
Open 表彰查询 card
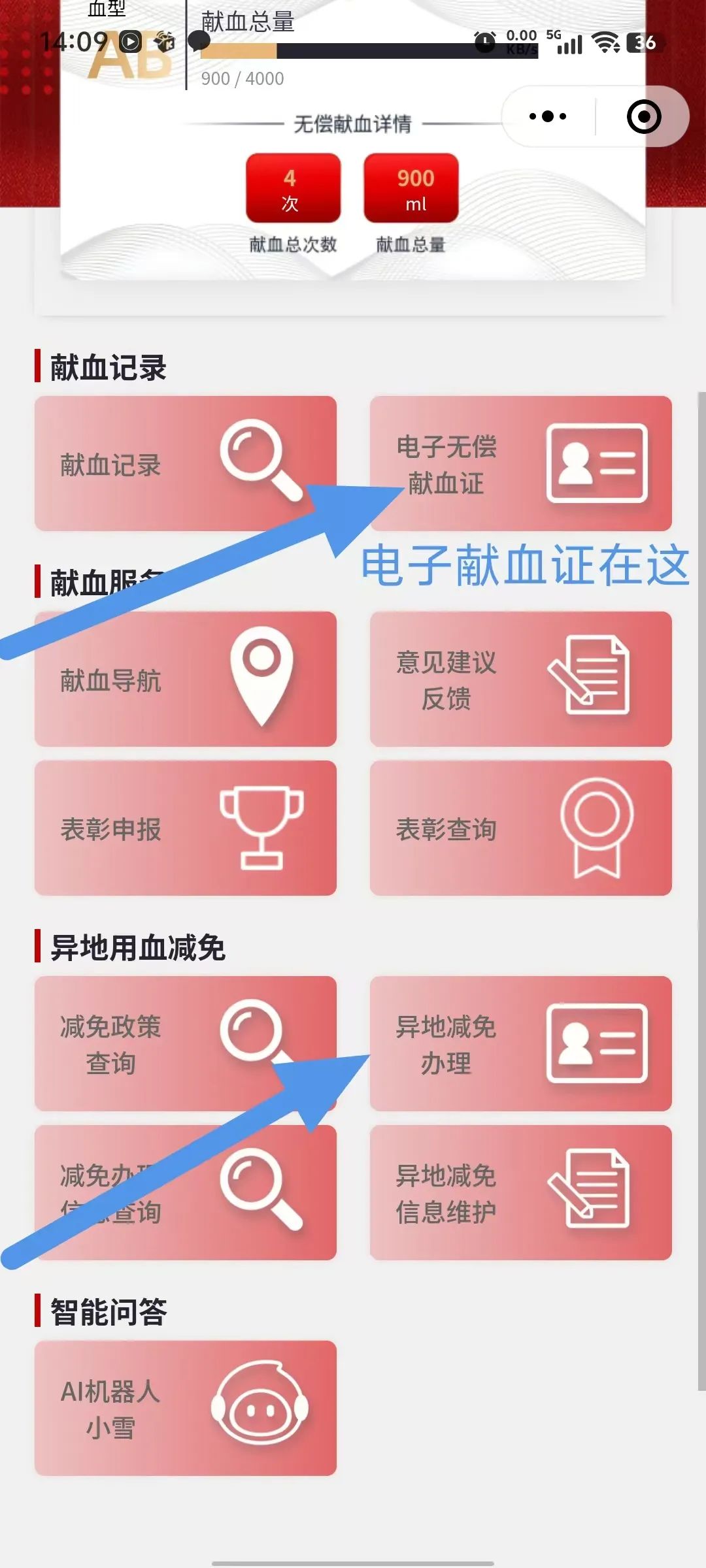tap(520, 828)
